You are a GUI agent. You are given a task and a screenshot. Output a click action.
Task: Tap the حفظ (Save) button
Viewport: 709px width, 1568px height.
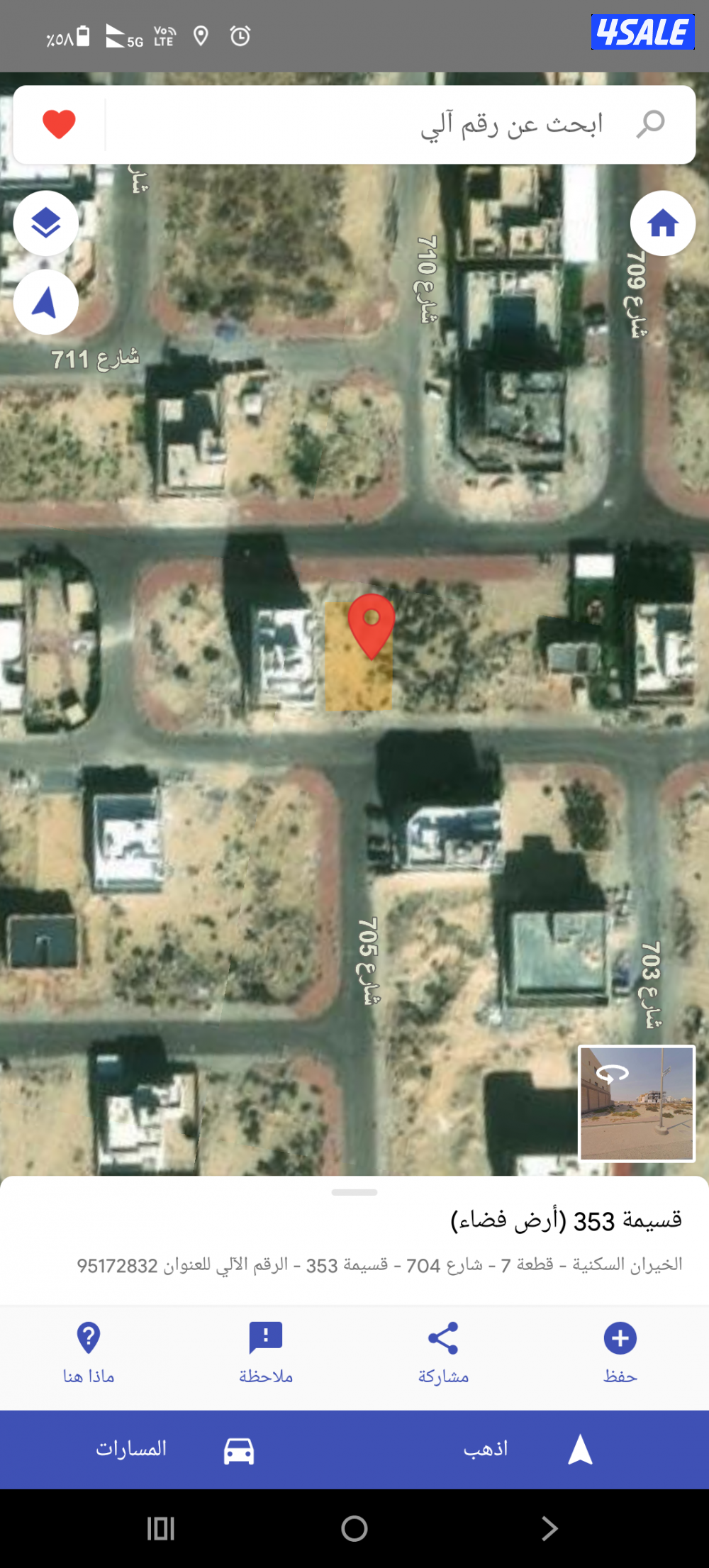[620, 1352]
